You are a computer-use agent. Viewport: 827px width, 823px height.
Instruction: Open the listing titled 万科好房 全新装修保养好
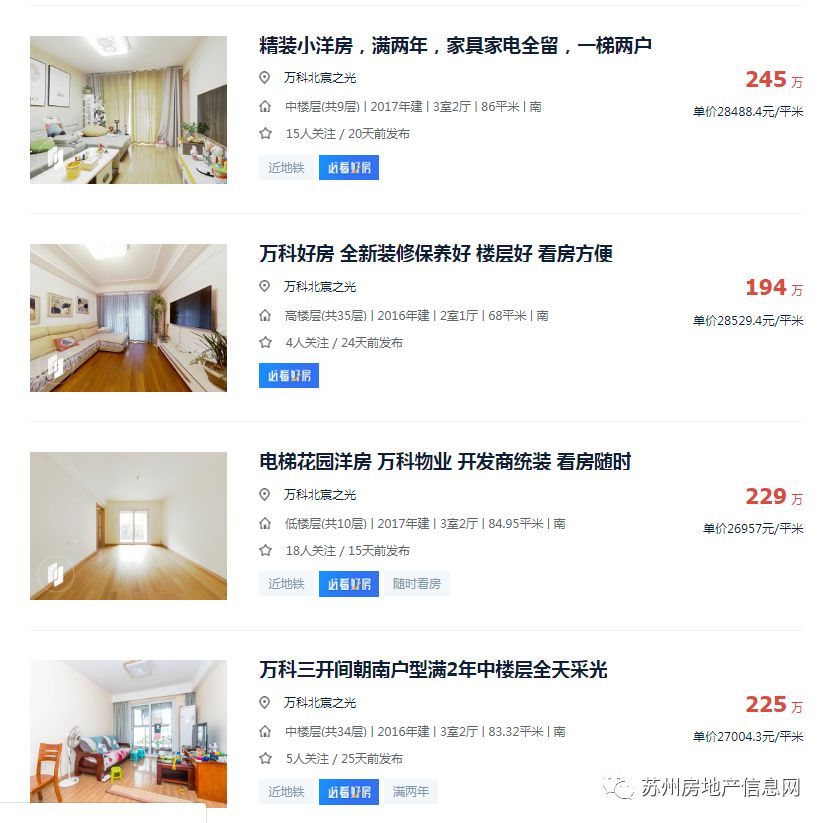click(435, 254)
